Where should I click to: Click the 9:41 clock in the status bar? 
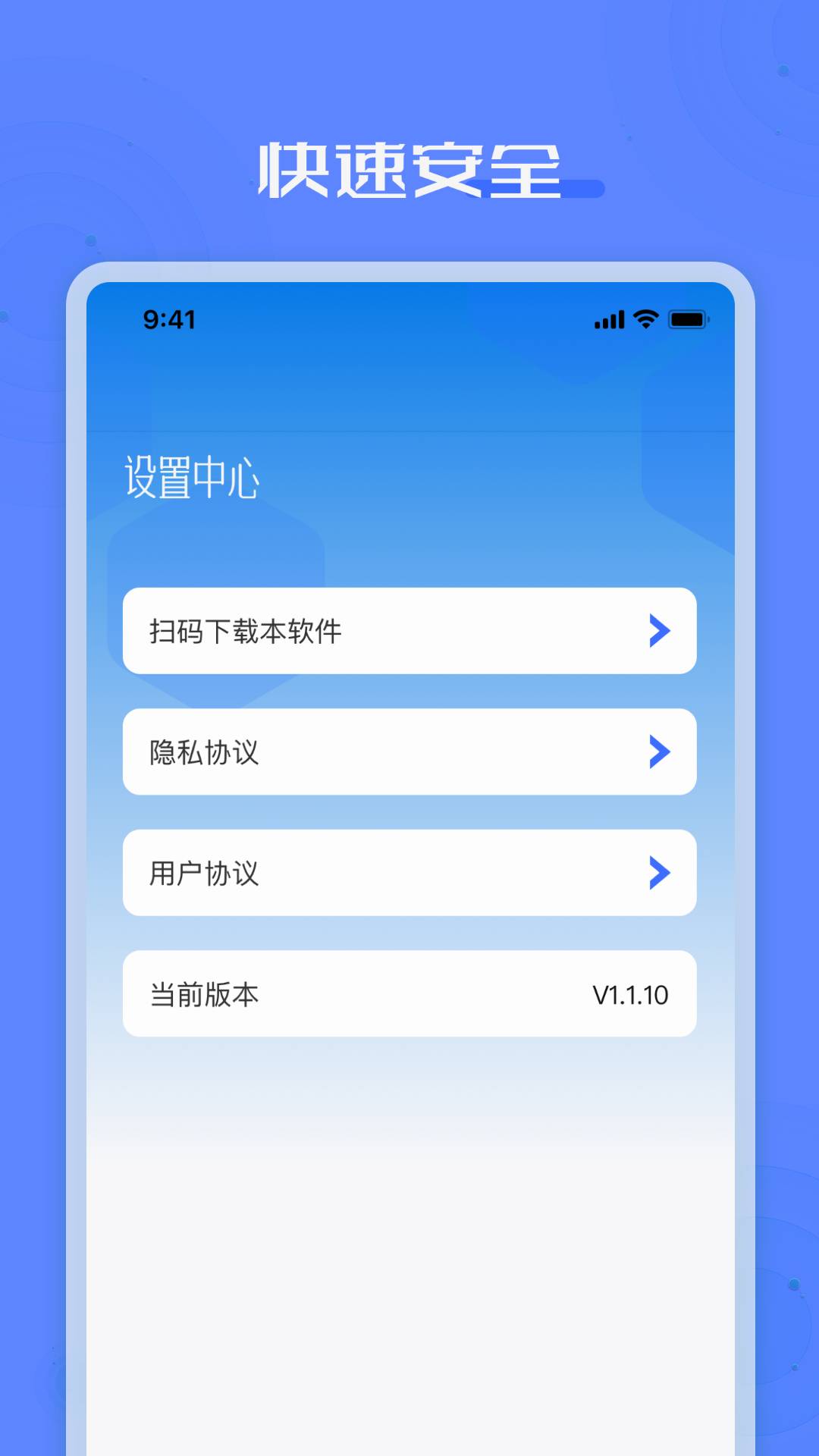pyautogui.click(x=170, y=320)
